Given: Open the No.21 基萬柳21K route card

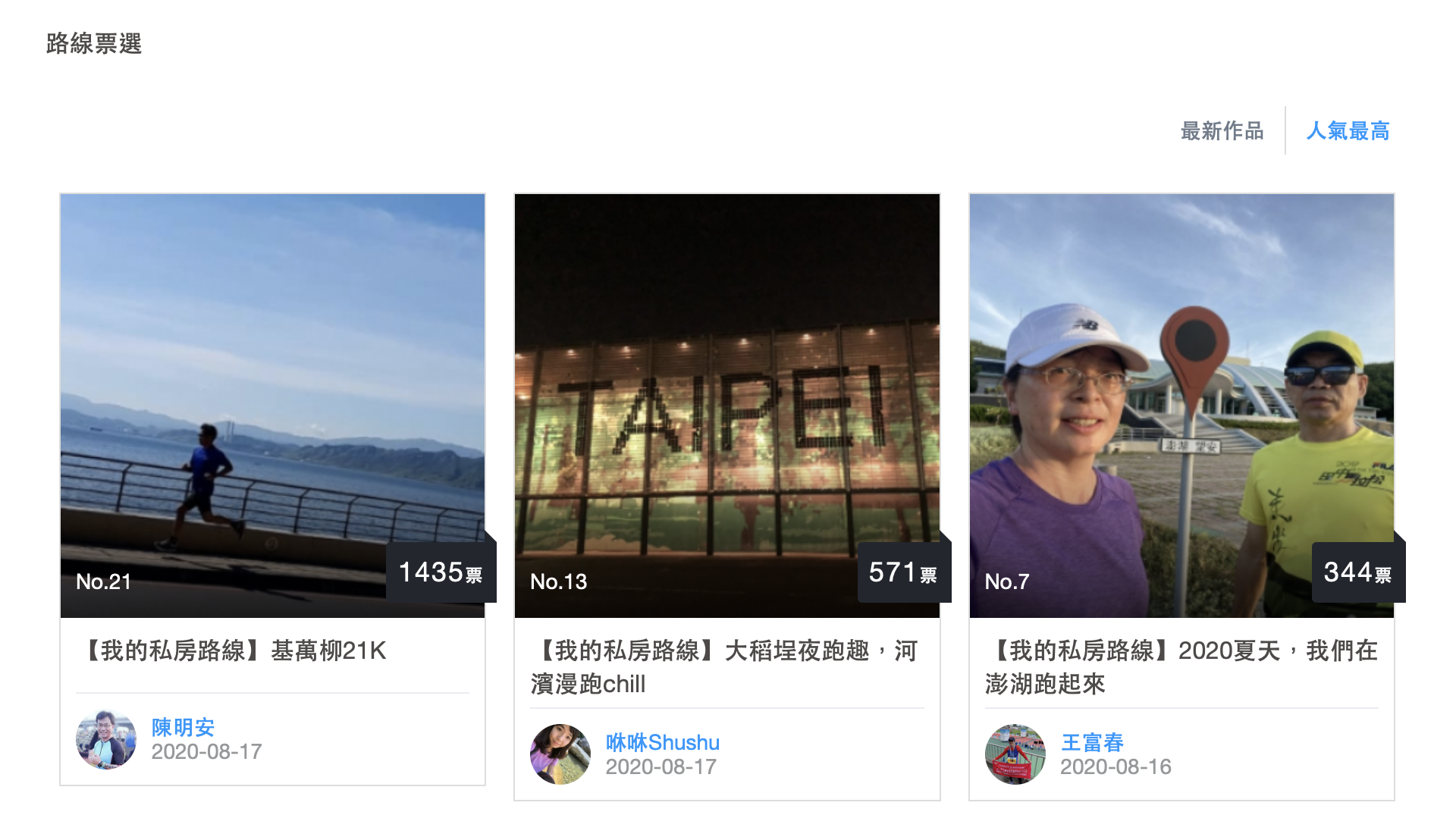Looking at the screenshot, I should click(272, 406).
